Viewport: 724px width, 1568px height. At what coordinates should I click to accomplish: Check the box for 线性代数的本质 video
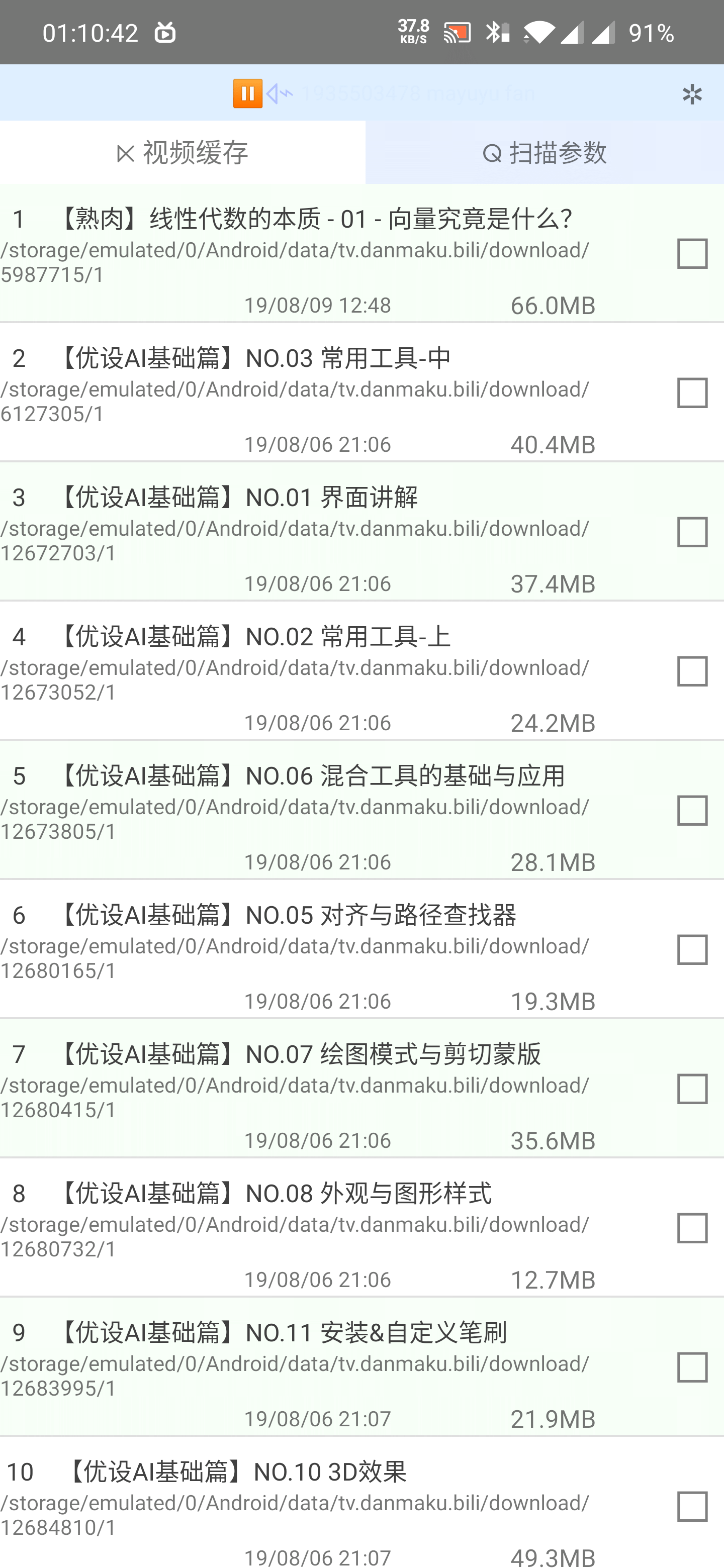pyautogui.click(x=692, y=255)
